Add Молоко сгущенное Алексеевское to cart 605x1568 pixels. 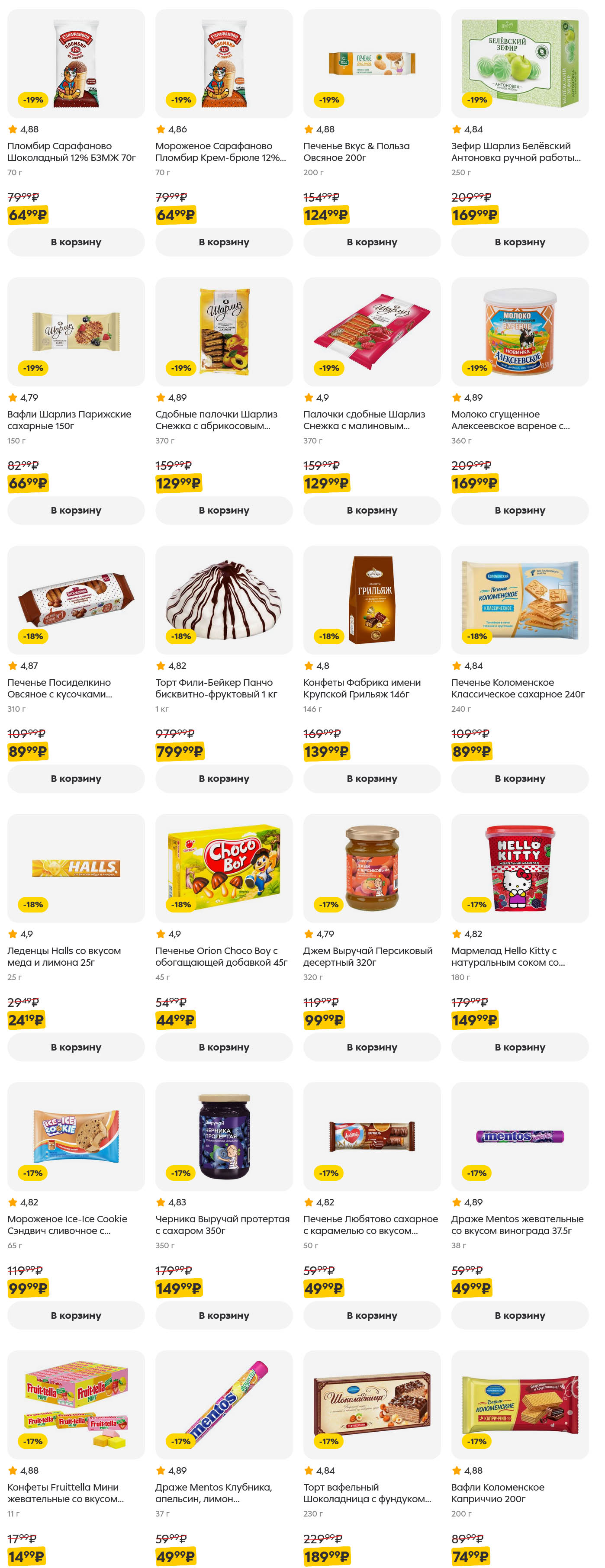pyautogui.click(x=519, y=511)
